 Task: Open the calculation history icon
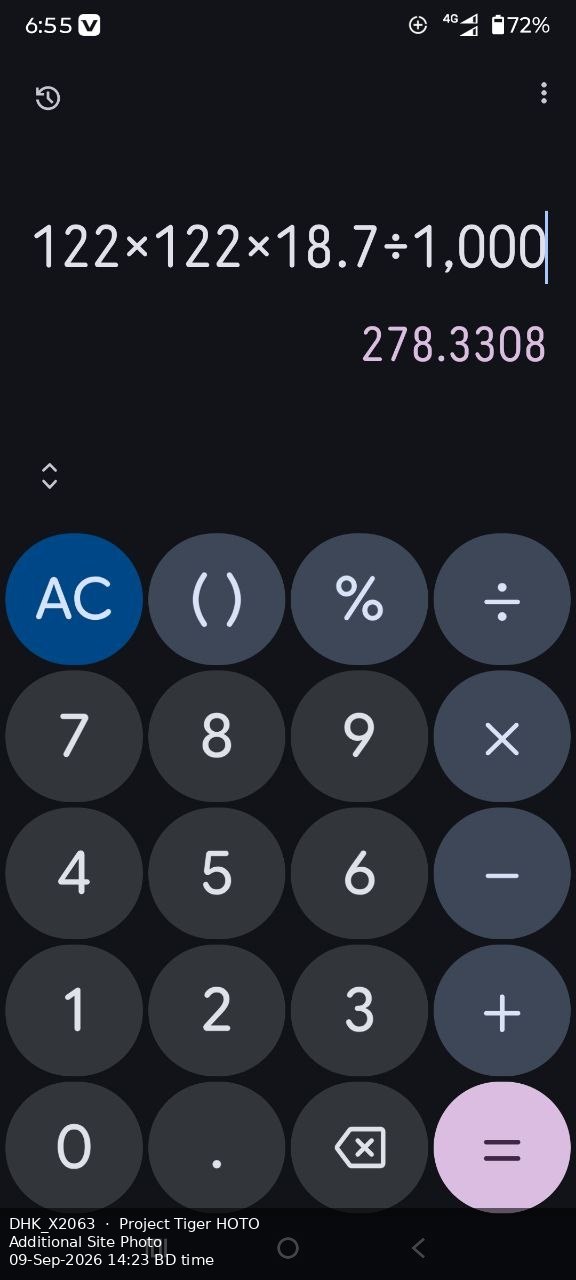coord(48,98)
